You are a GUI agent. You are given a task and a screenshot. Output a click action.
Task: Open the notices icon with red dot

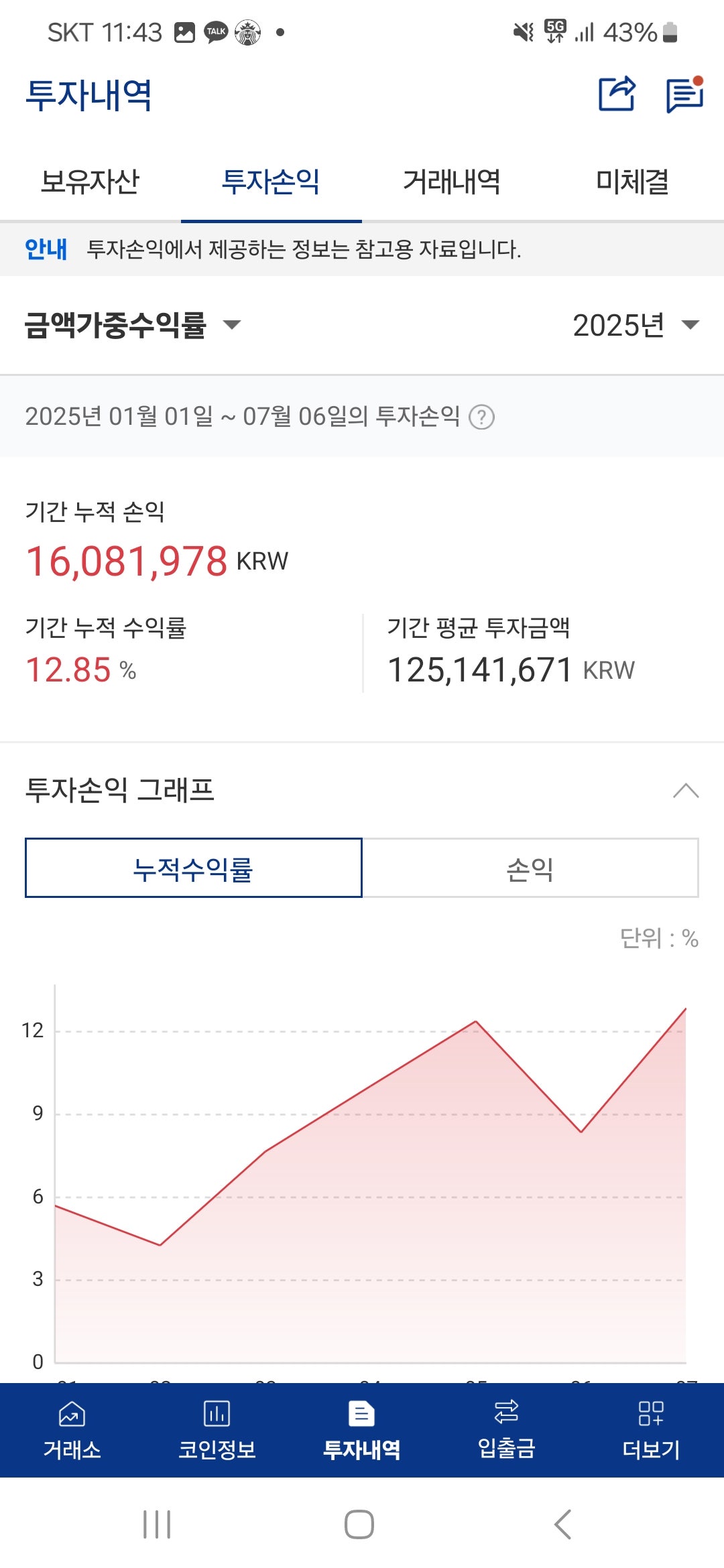pos(684,94)
